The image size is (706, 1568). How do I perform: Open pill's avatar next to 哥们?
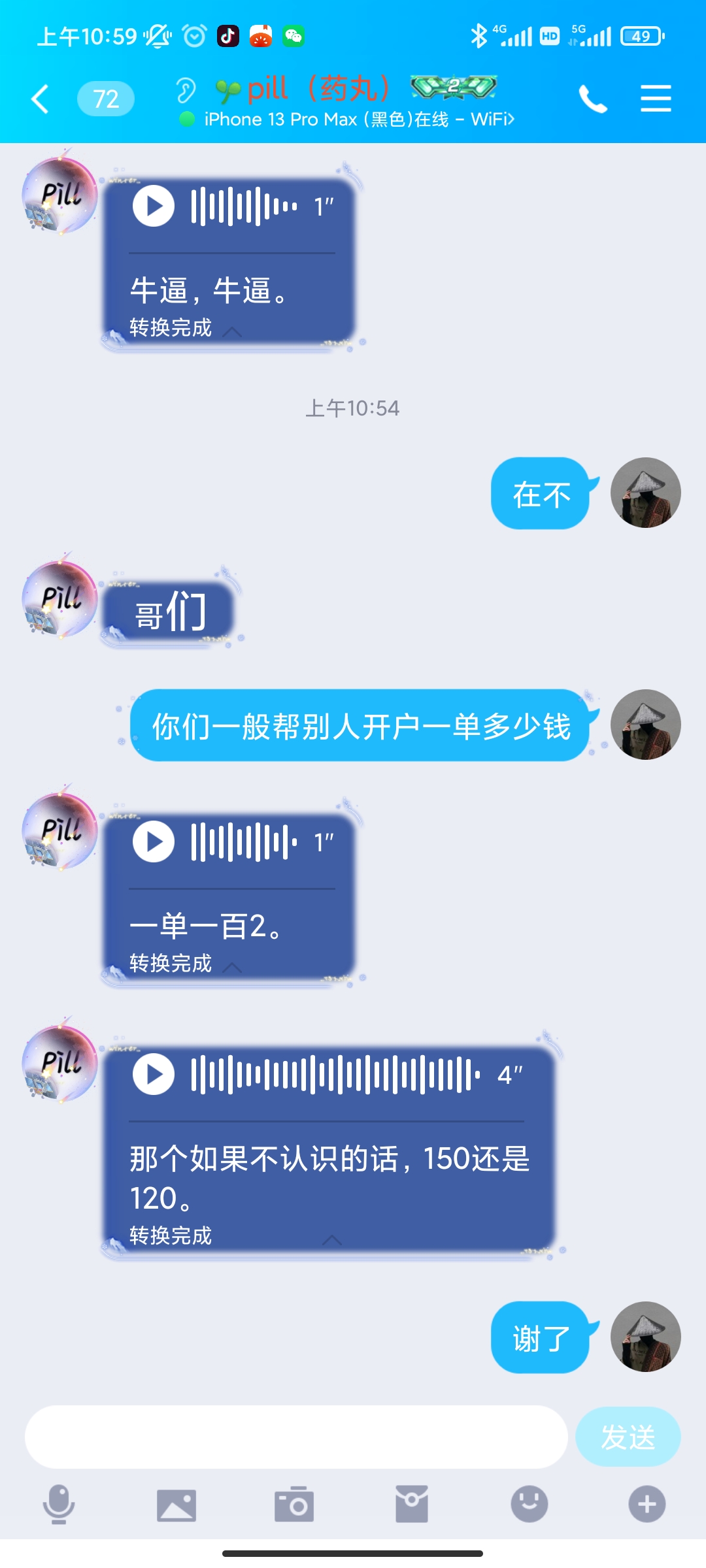click(59, 598)
